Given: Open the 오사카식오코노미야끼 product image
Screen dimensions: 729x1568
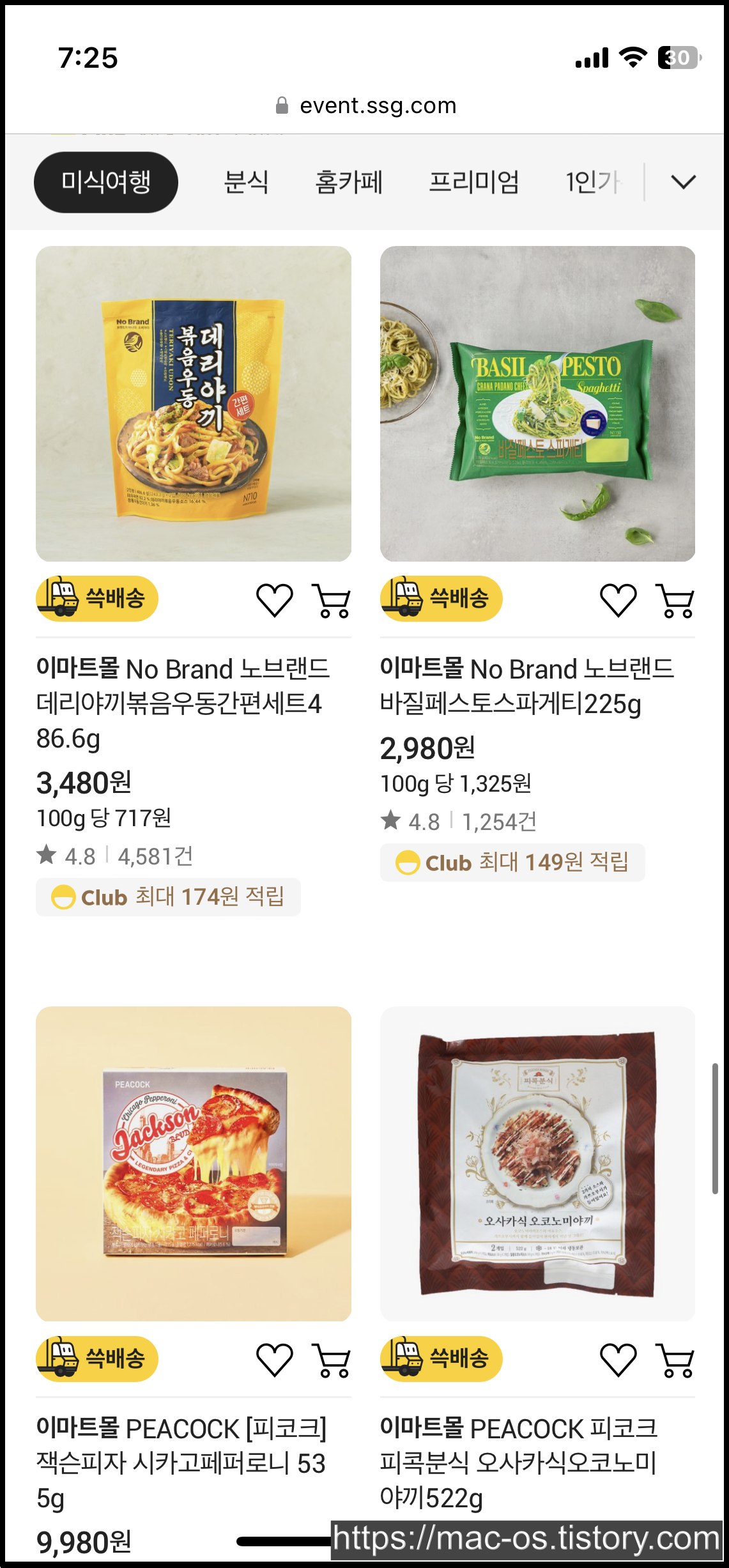Looking at the screenshot, I should point(537,1164).
